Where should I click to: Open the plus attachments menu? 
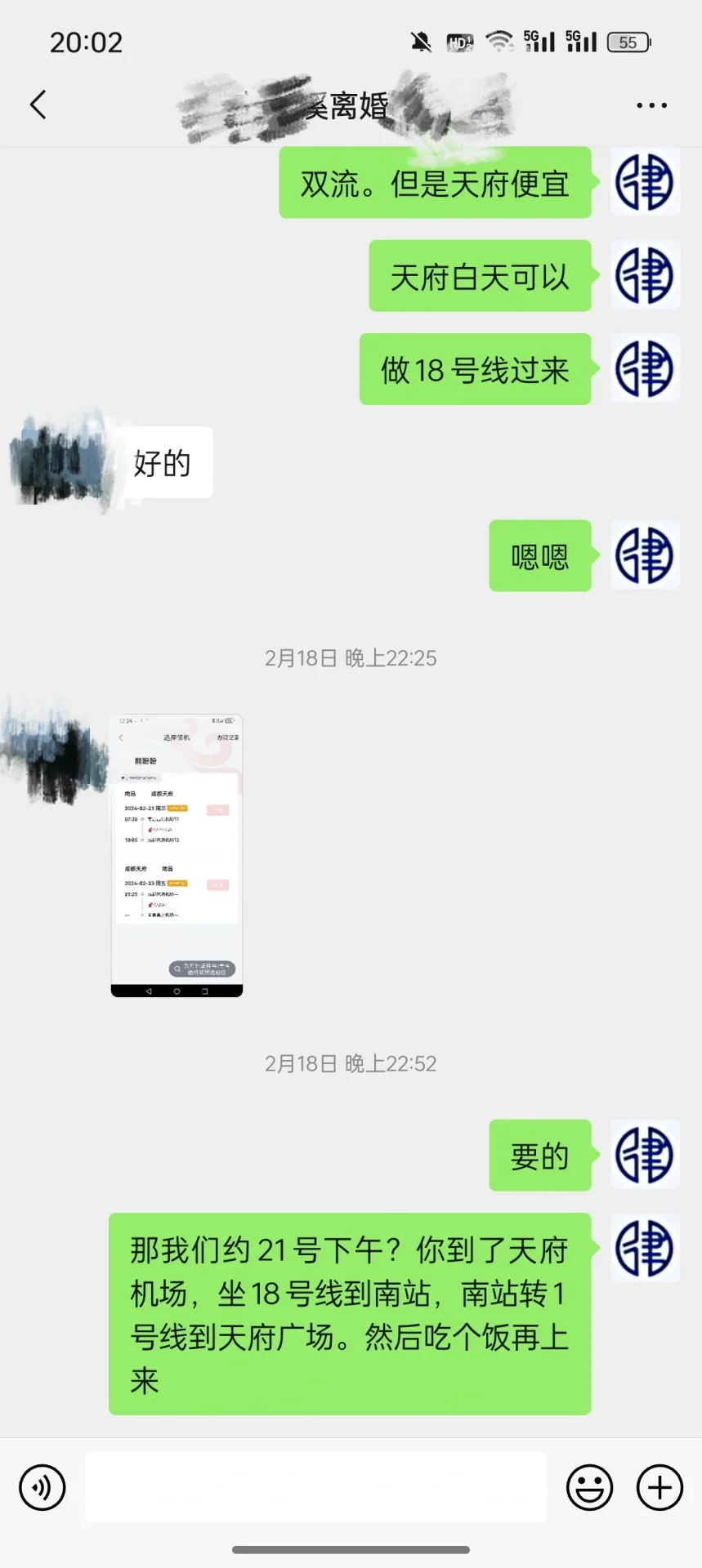[x=660, y=1487]
